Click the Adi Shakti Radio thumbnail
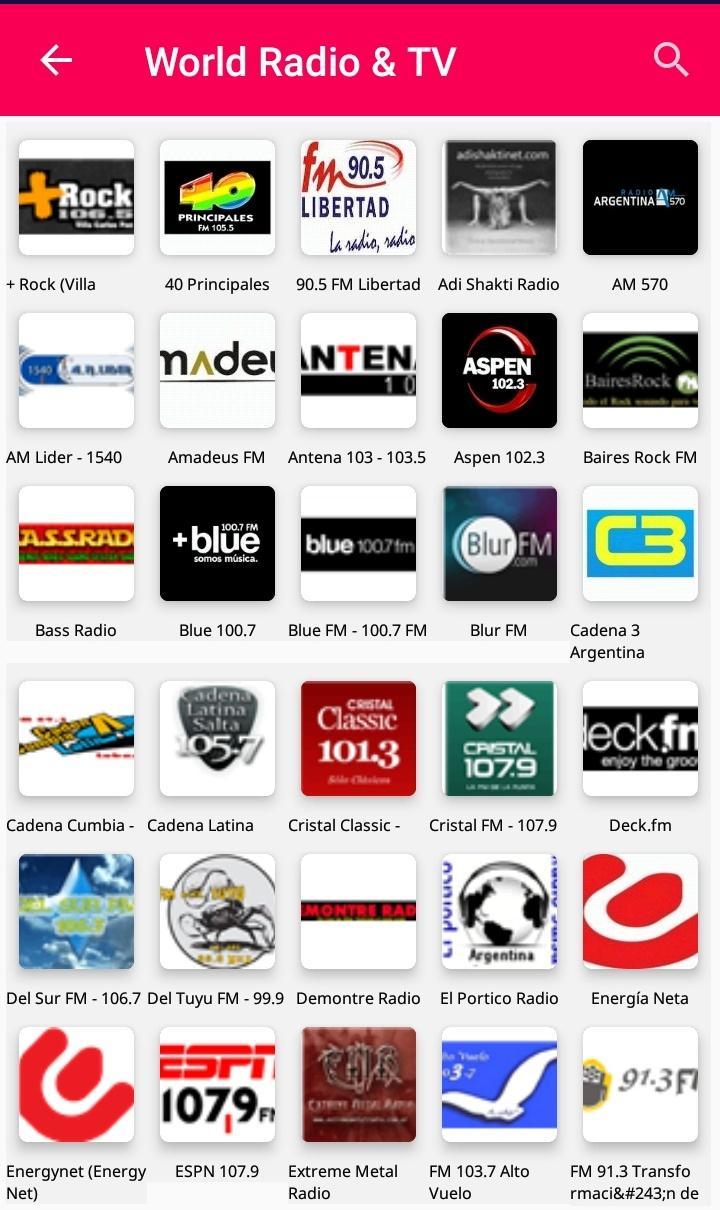The width and height of the screenshot is (720, 1210). pos(499,197)
